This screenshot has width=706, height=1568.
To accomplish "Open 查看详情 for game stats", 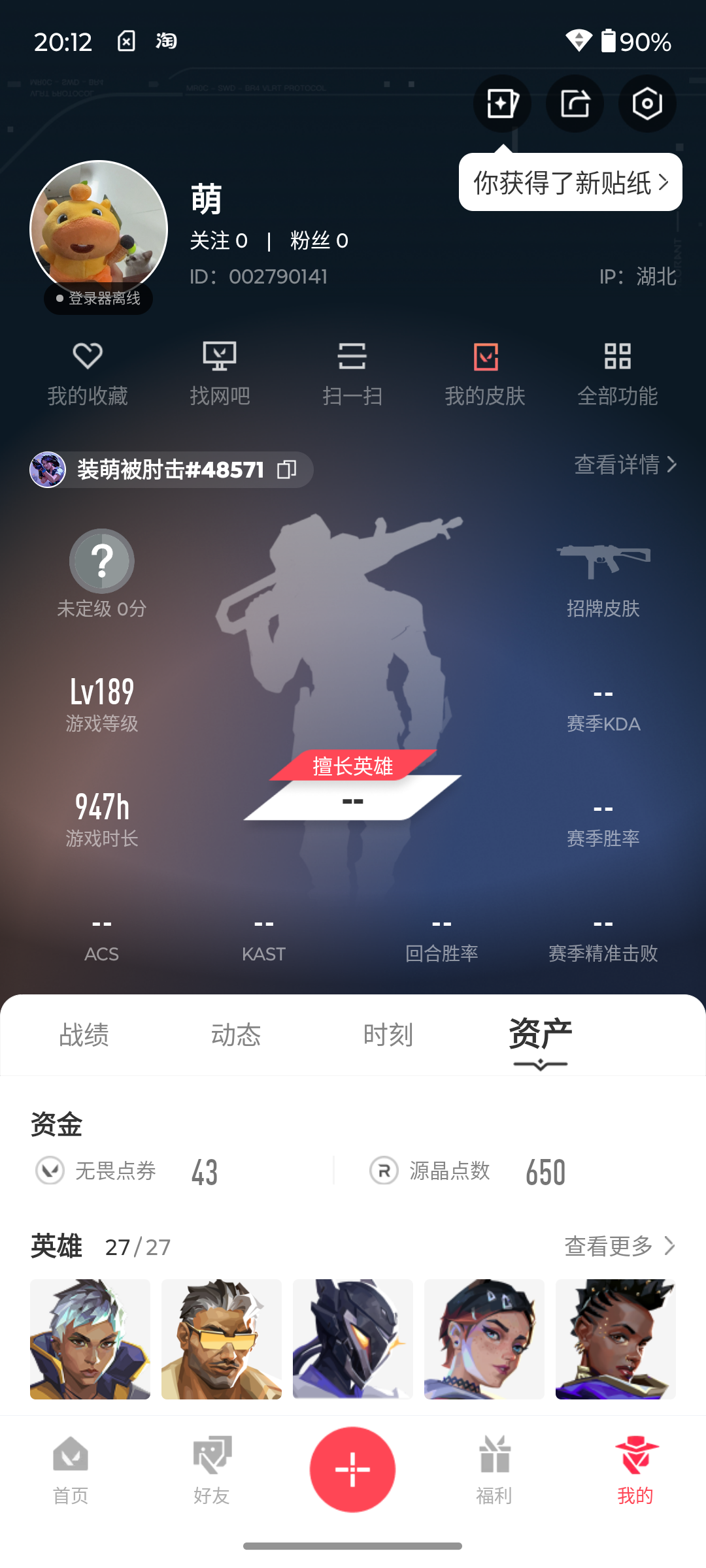I will 625,465.
